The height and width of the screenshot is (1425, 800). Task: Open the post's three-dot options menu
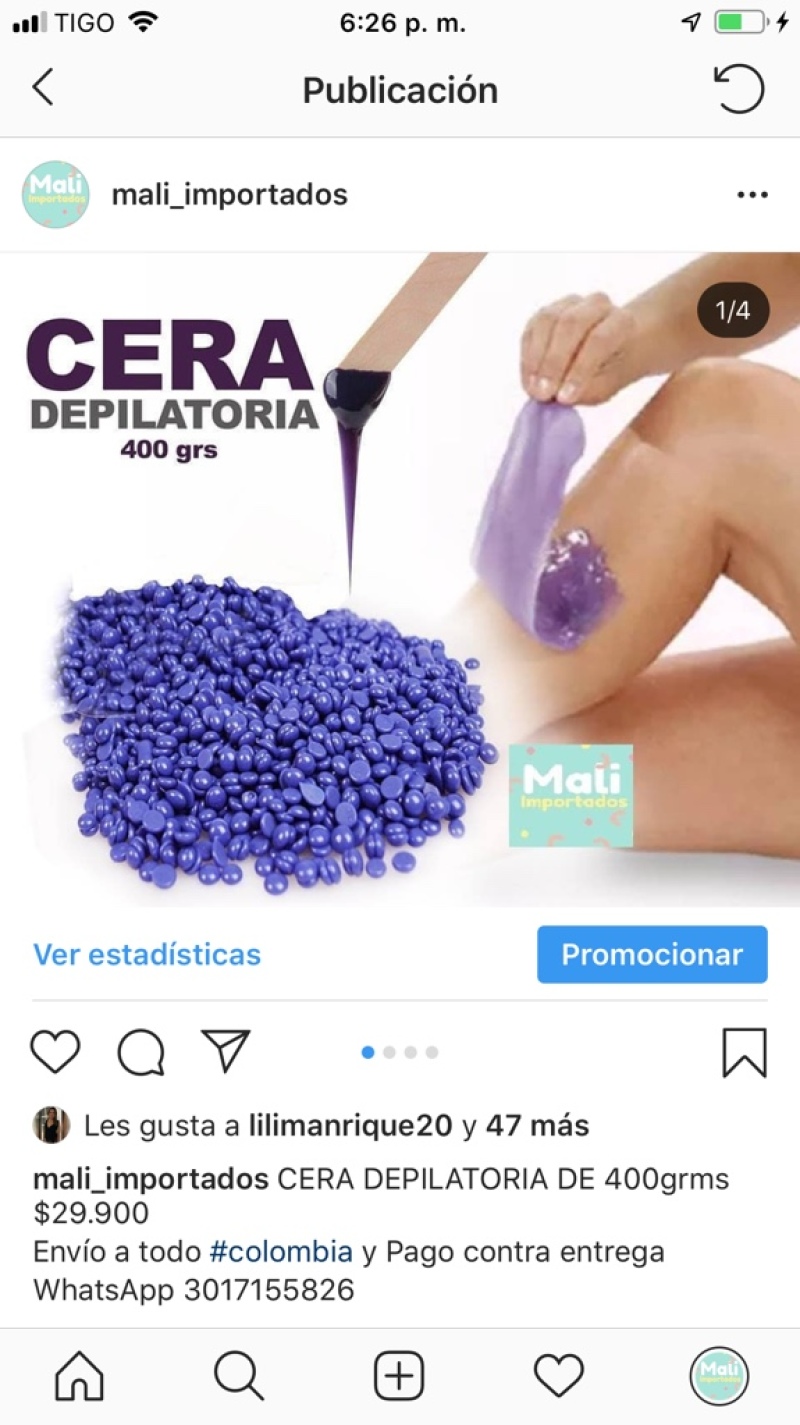[752, 195]
